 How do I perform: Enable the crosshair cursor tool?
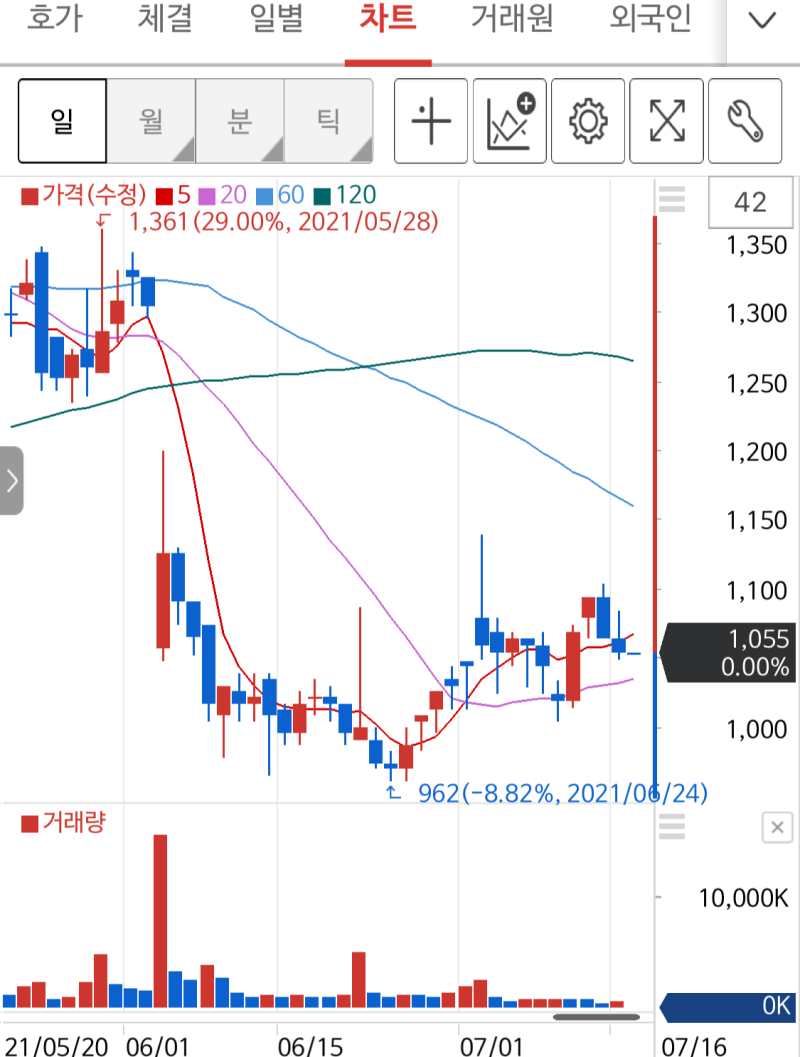click(431, 121)
